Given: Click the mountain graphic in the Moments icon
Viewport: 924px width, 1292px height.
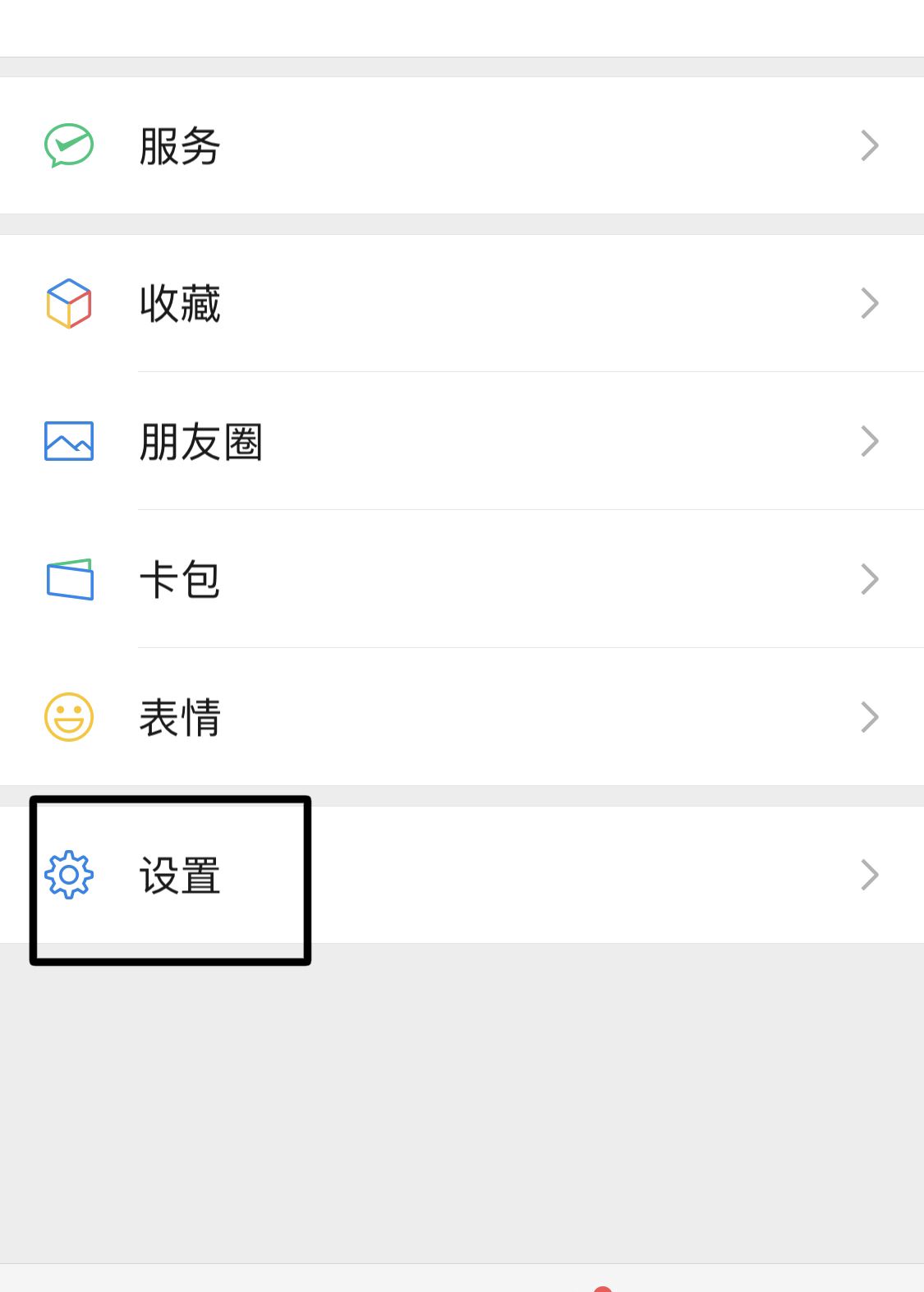Looking at the screenshot, I should pos(69,444).
